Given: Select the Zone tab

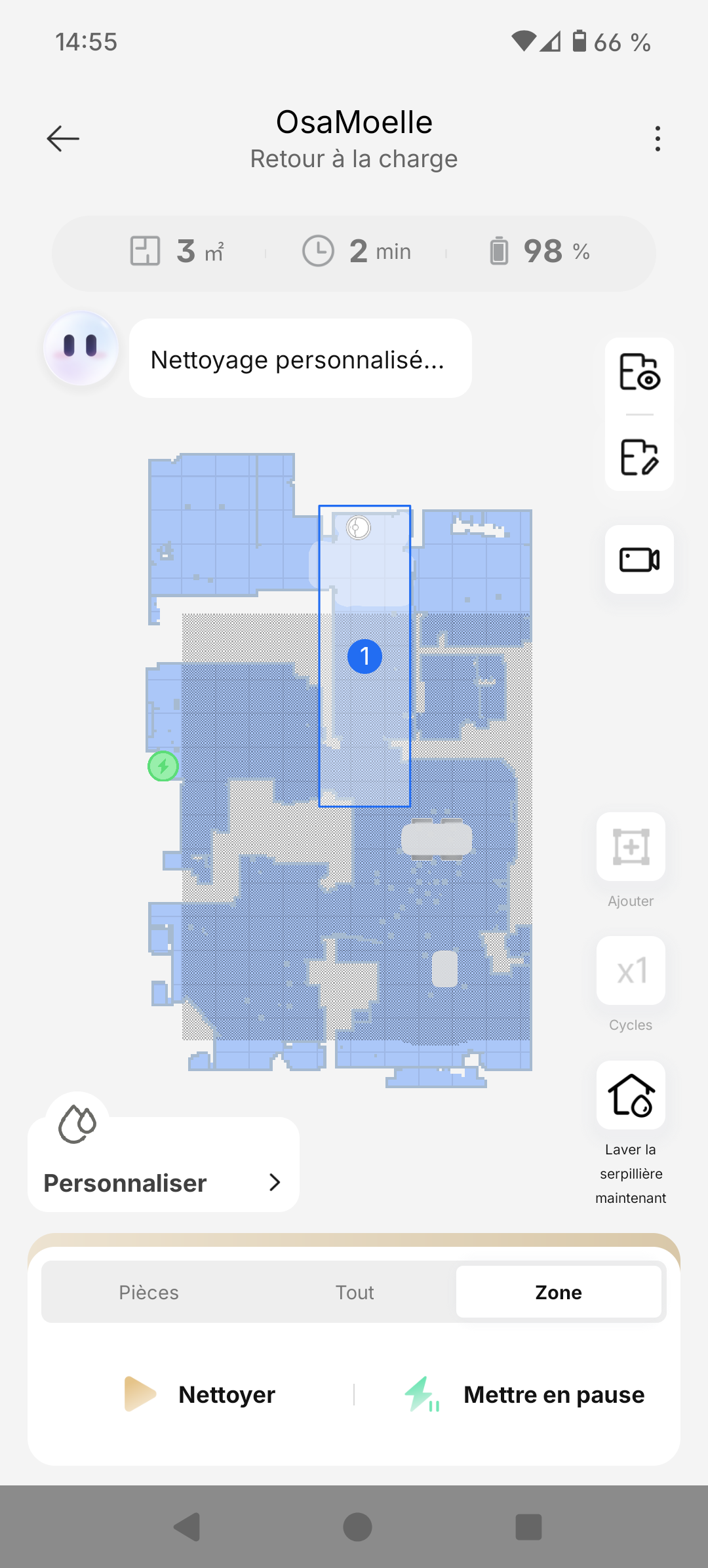Looking at the screenshot, I should tap(559, 1292).
